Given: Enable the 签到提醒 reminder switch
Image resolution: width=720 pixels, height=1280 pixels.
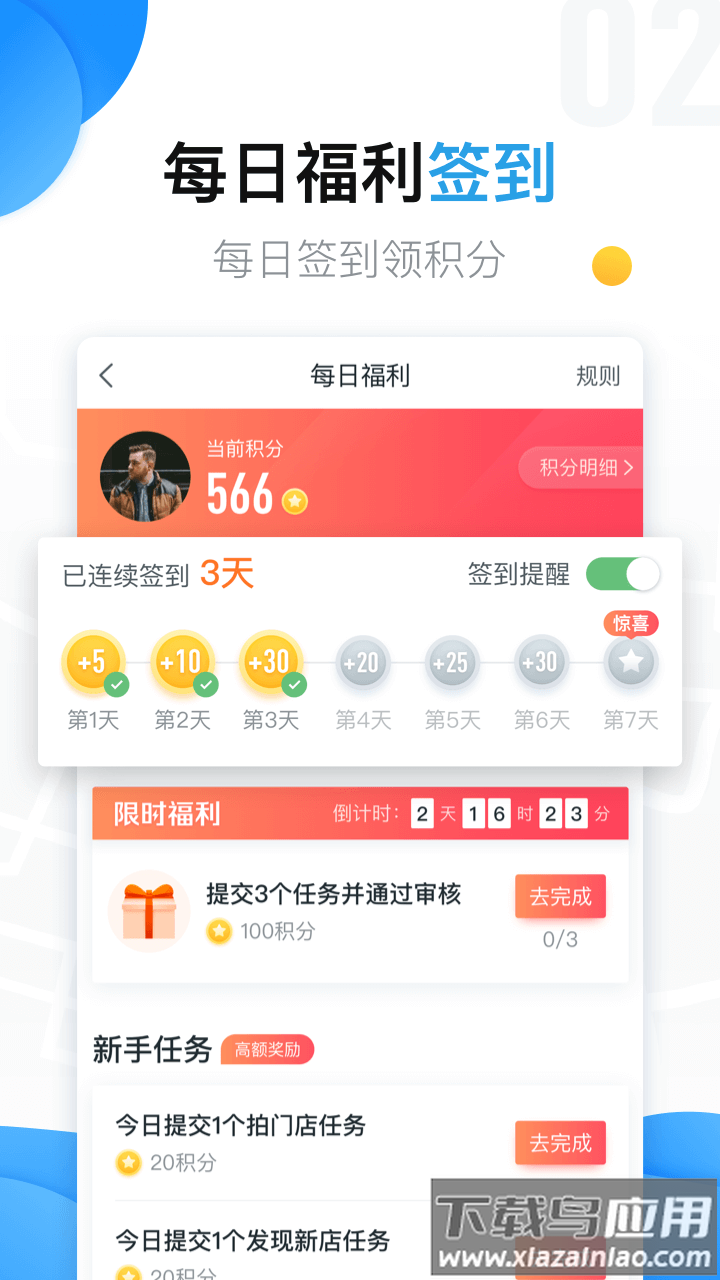Looking at the screenshot, I should (x=623, y=573).
